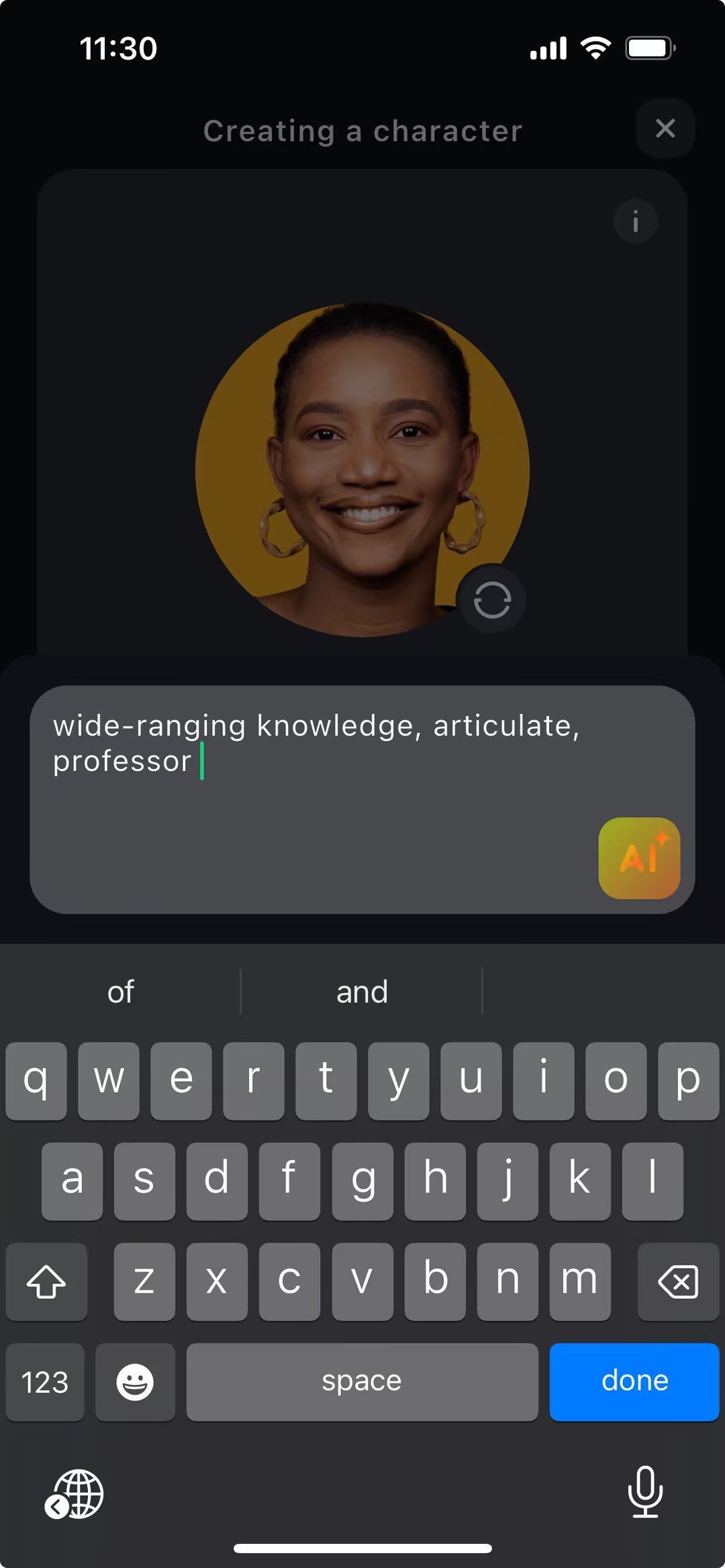Insert the "and" keyboard suggestion

tap(362, 992)
